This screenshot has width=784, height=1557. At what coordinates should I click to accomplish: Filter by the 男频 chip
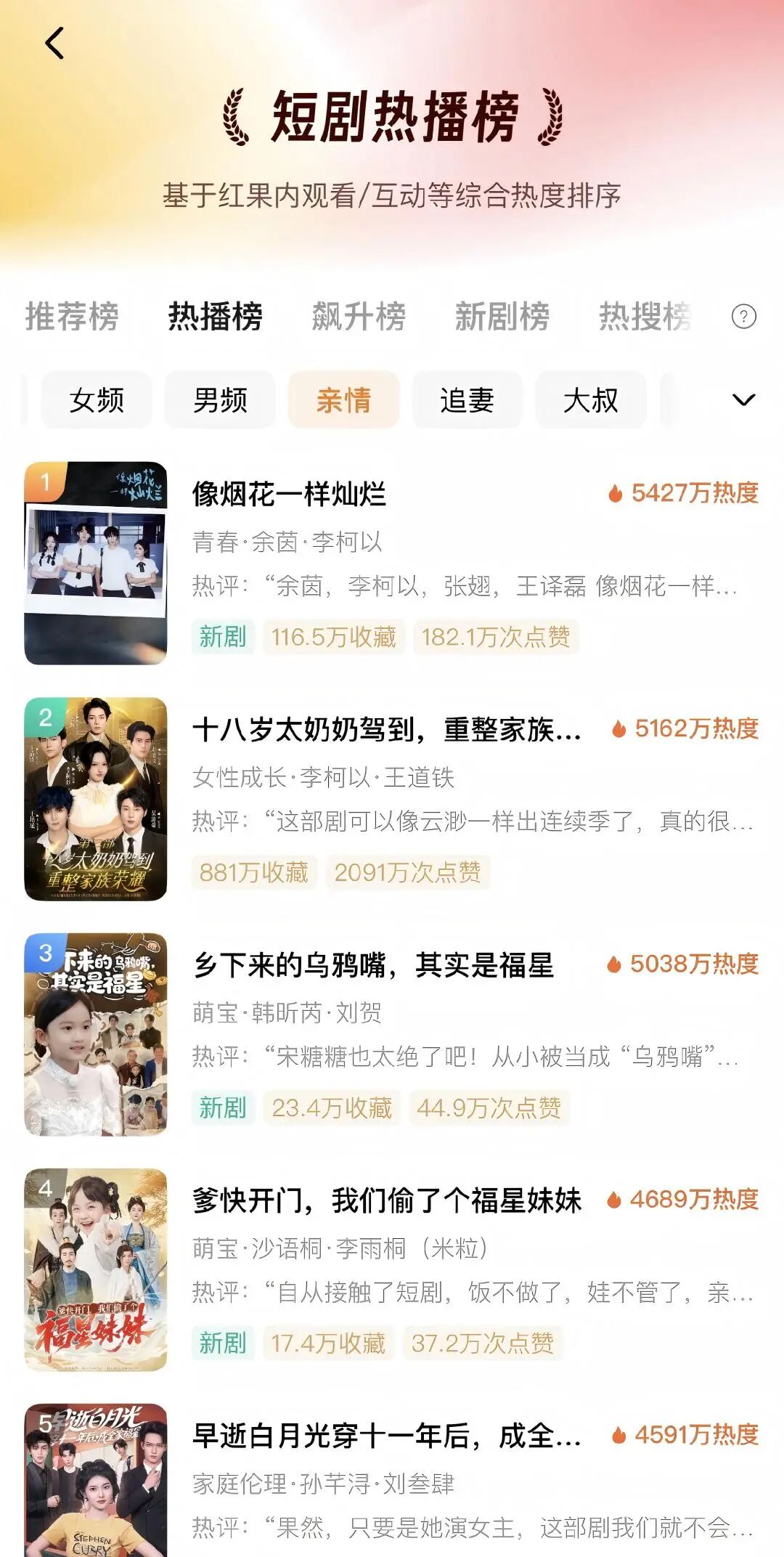pyautogui.click(x=220, y=400)
